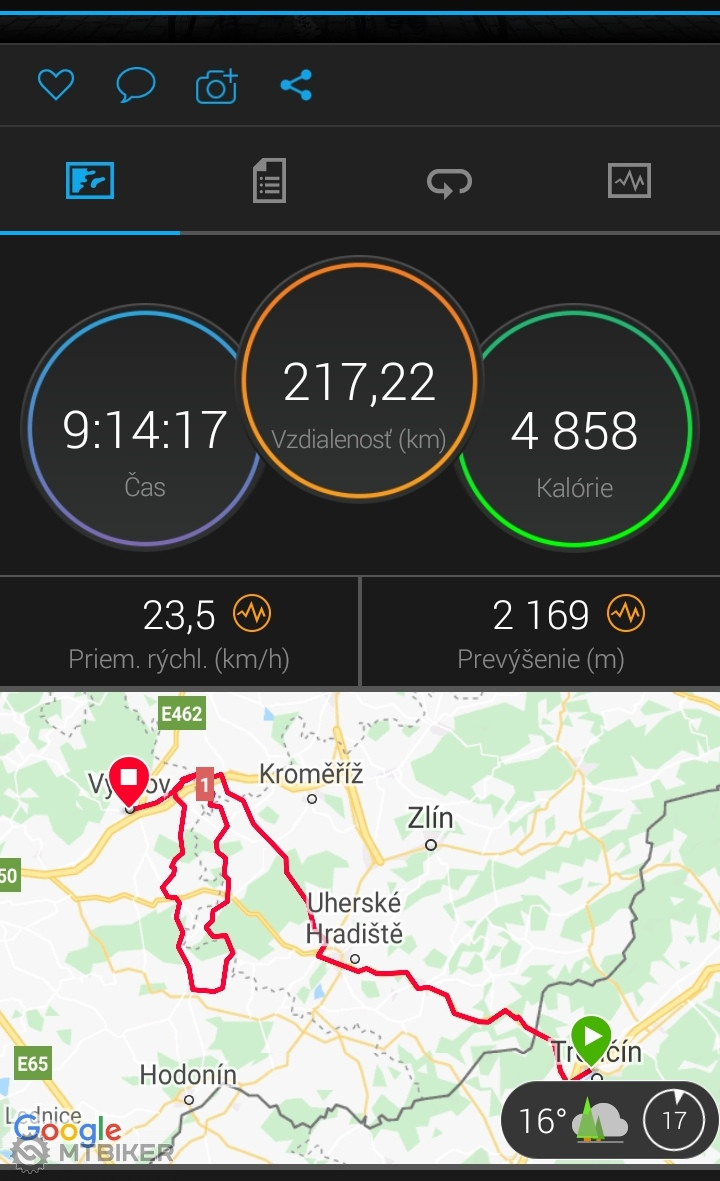This screenshot has height=1181, width=720.
Task: Share this activity
Action: (296, 85)
